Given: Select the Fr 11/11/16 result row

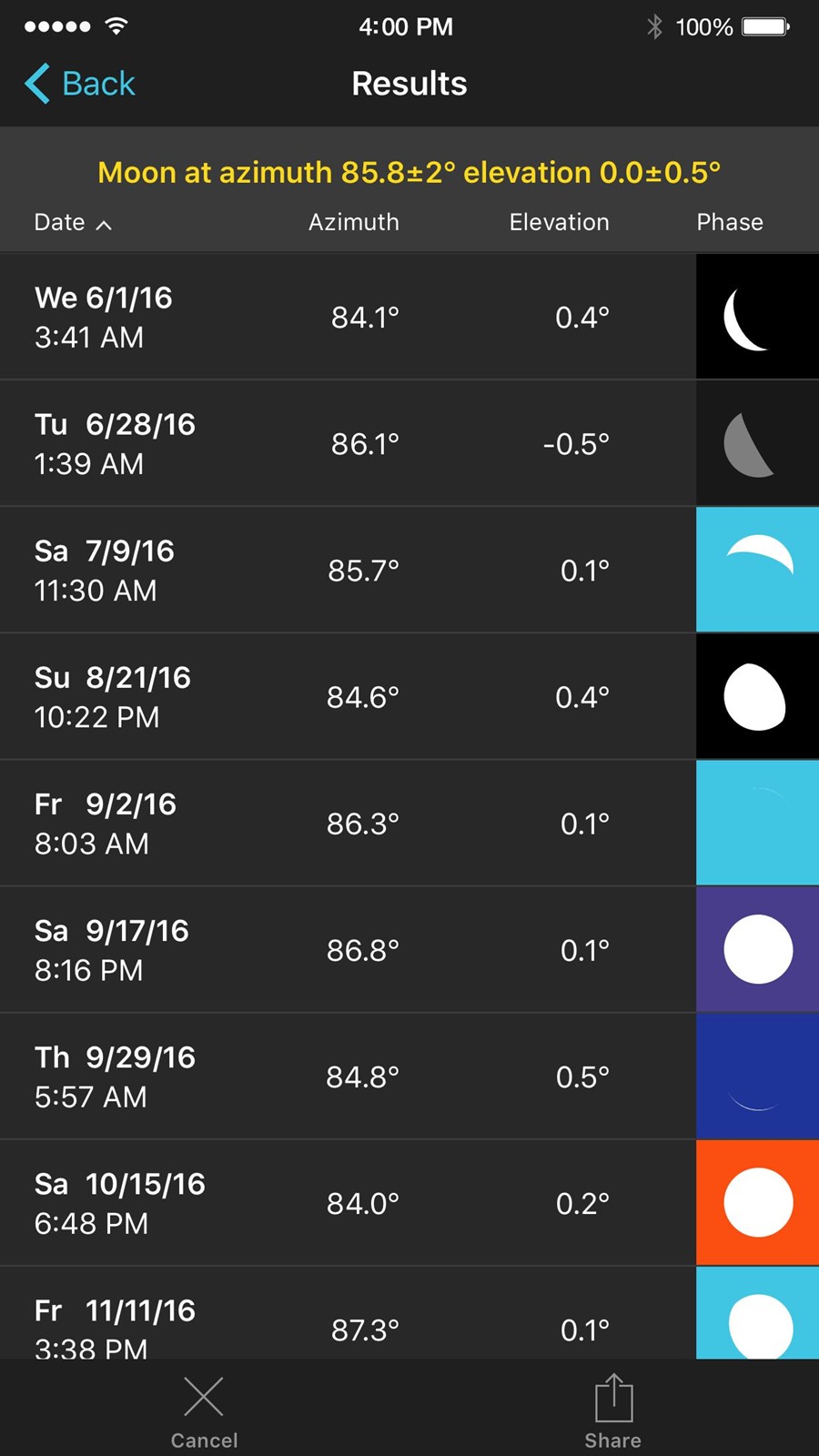Looking at the screenshot, I should 409,1312.
